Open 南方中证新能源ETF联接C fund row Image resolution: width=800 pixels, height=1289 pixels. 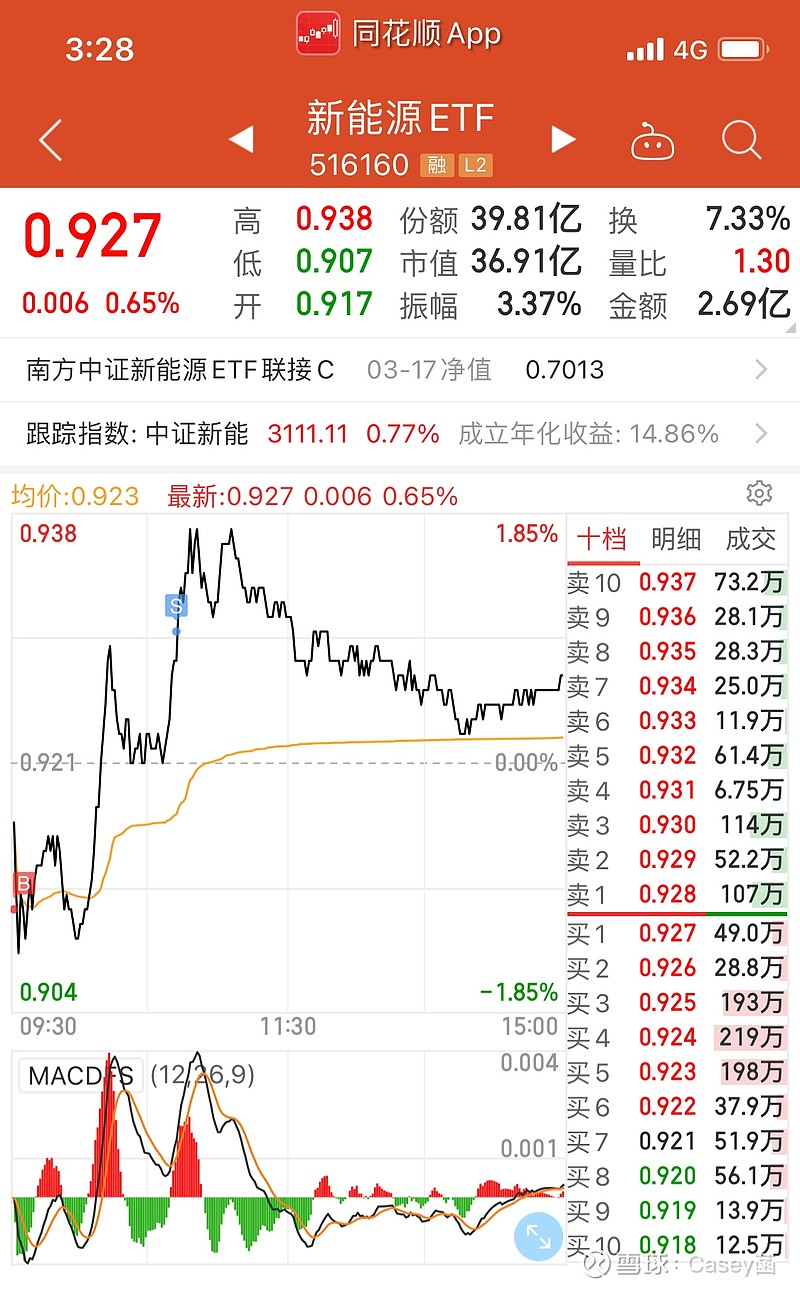pos(400,370)
